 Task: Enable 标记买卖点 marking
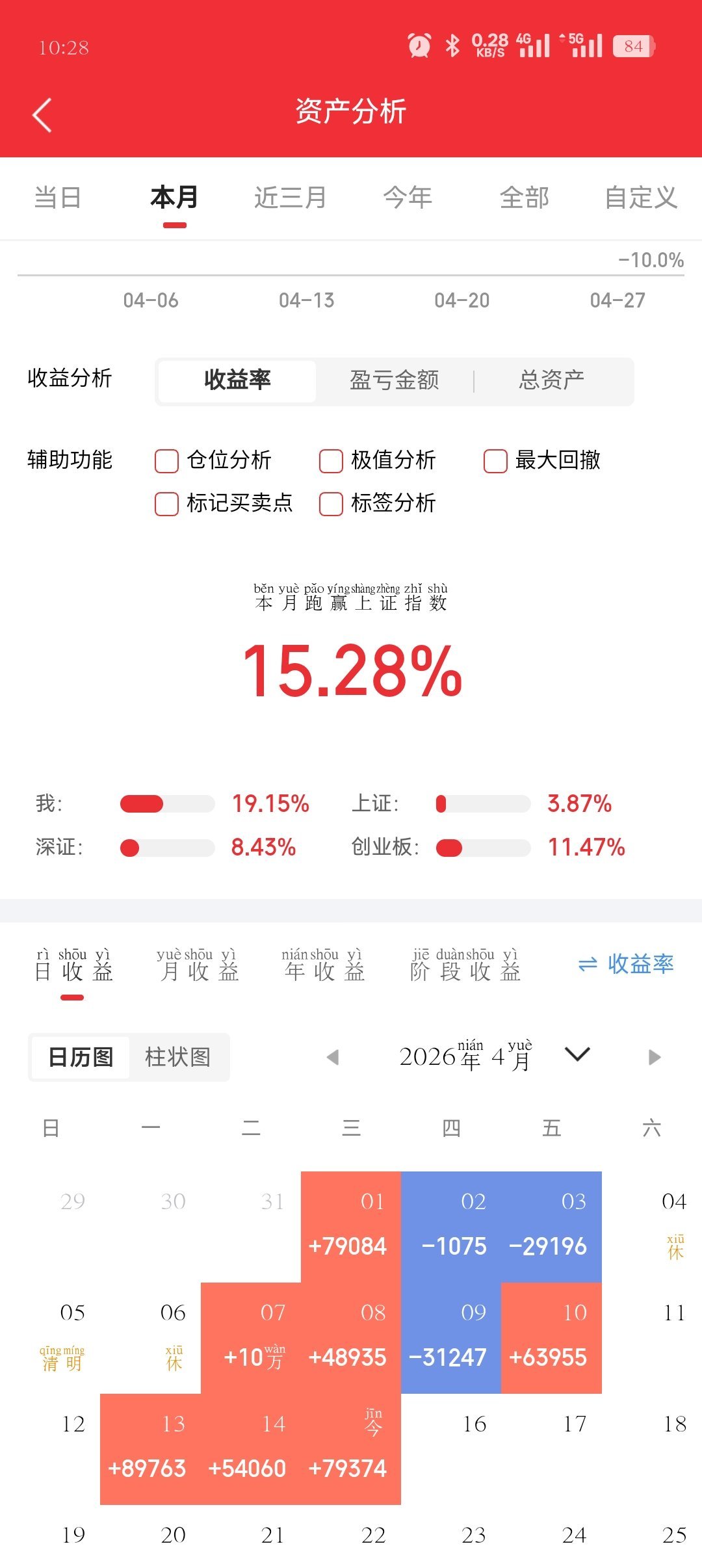tap(166, 504)
